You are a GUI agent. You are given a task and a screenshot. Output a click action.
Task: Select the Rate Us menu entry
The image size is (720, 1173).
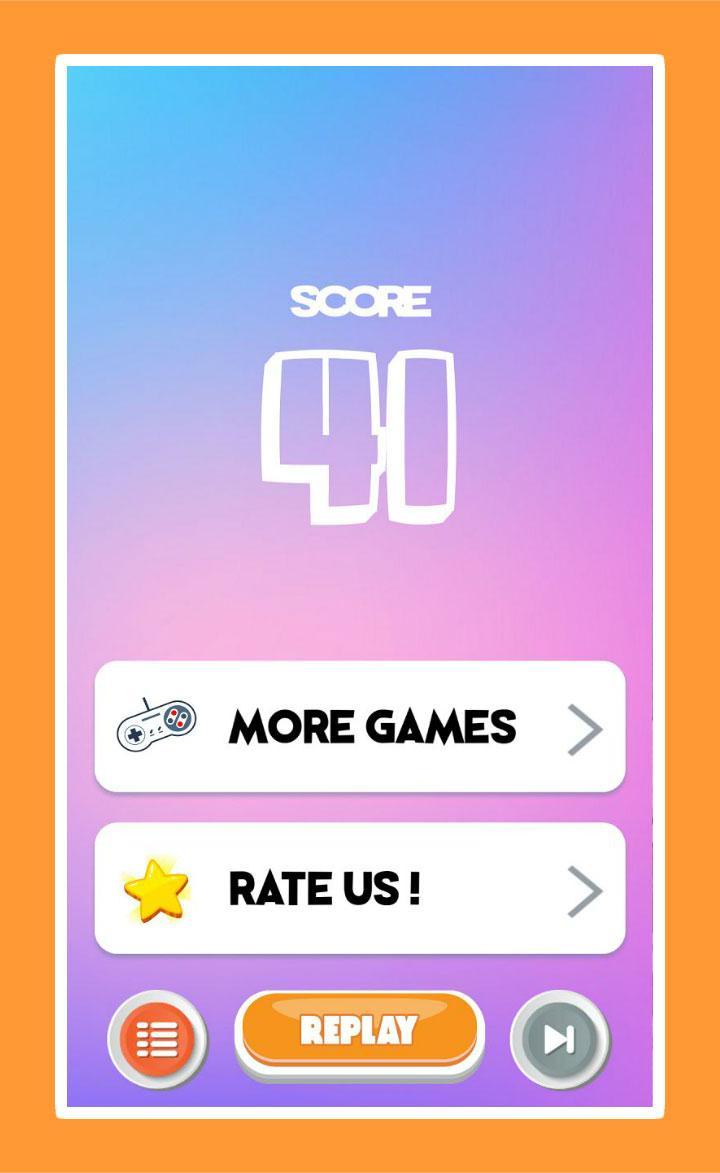[360, 889]
